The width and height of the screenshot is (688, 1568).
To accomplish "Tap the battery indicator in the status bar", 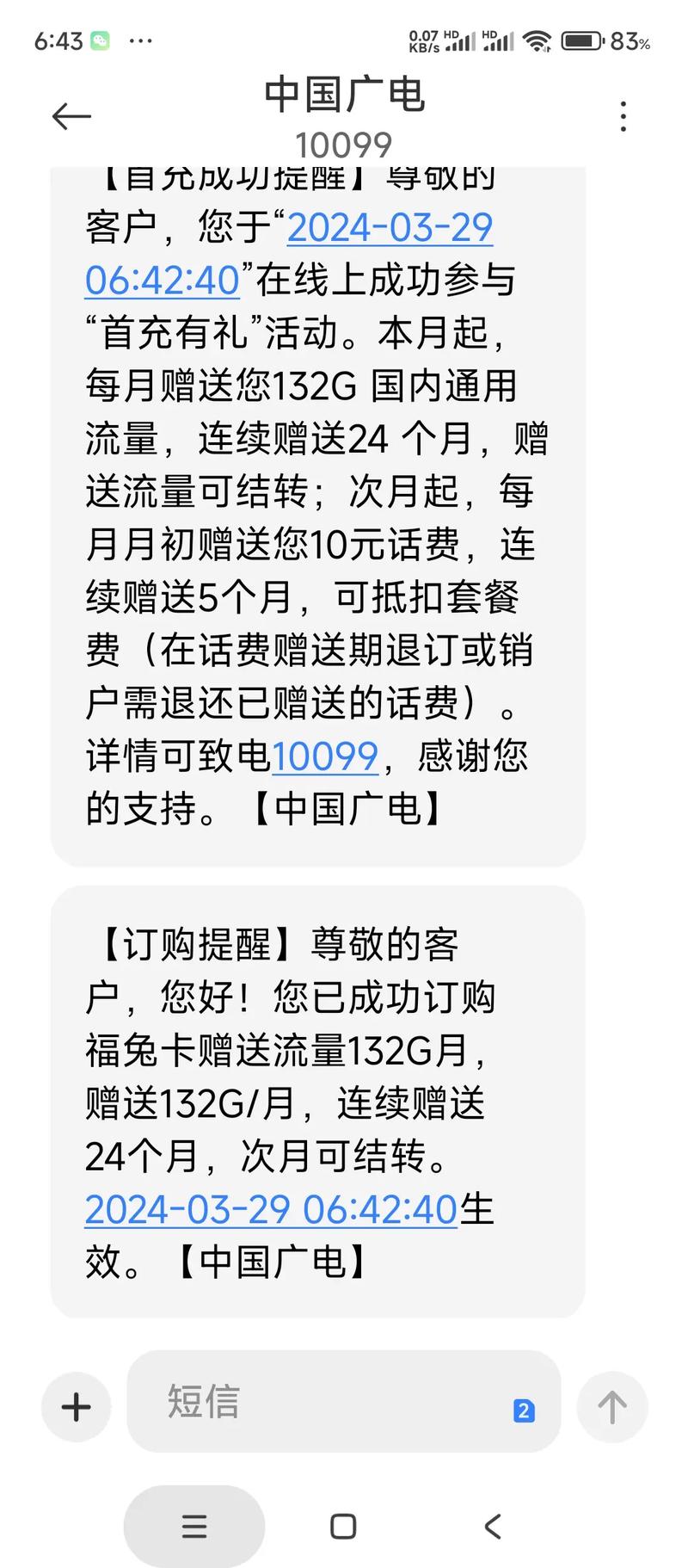I will pos(583,40).
